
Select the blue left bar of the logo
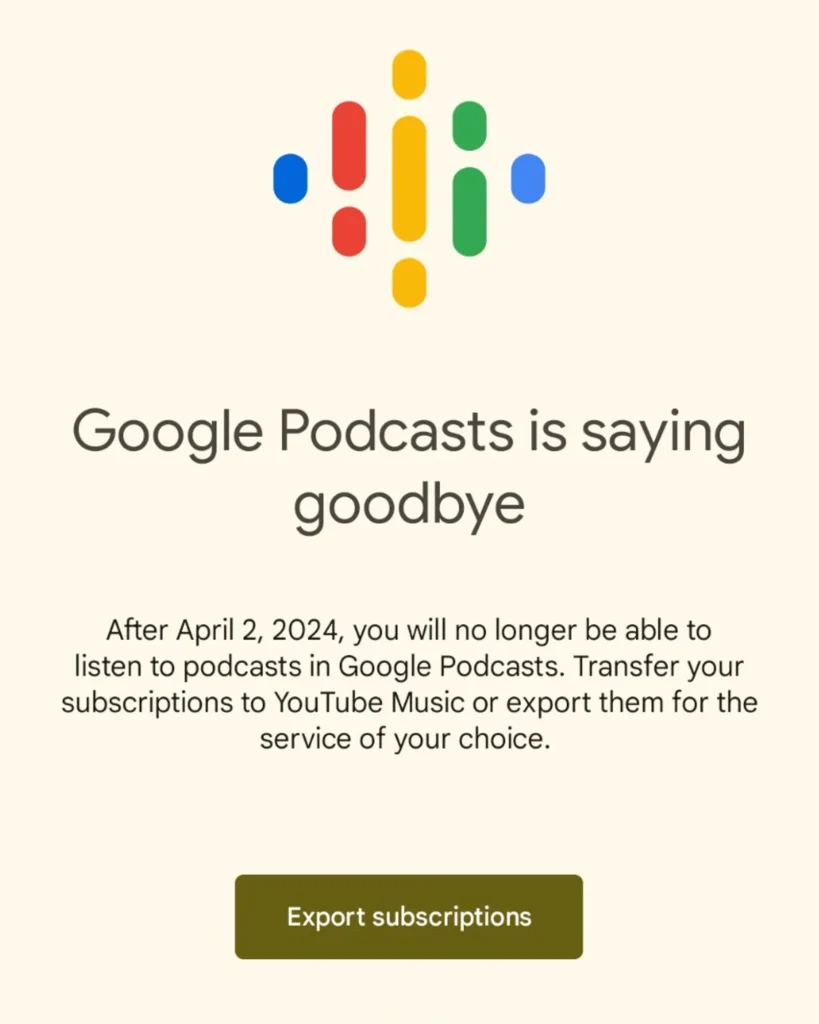coord(289,180)
